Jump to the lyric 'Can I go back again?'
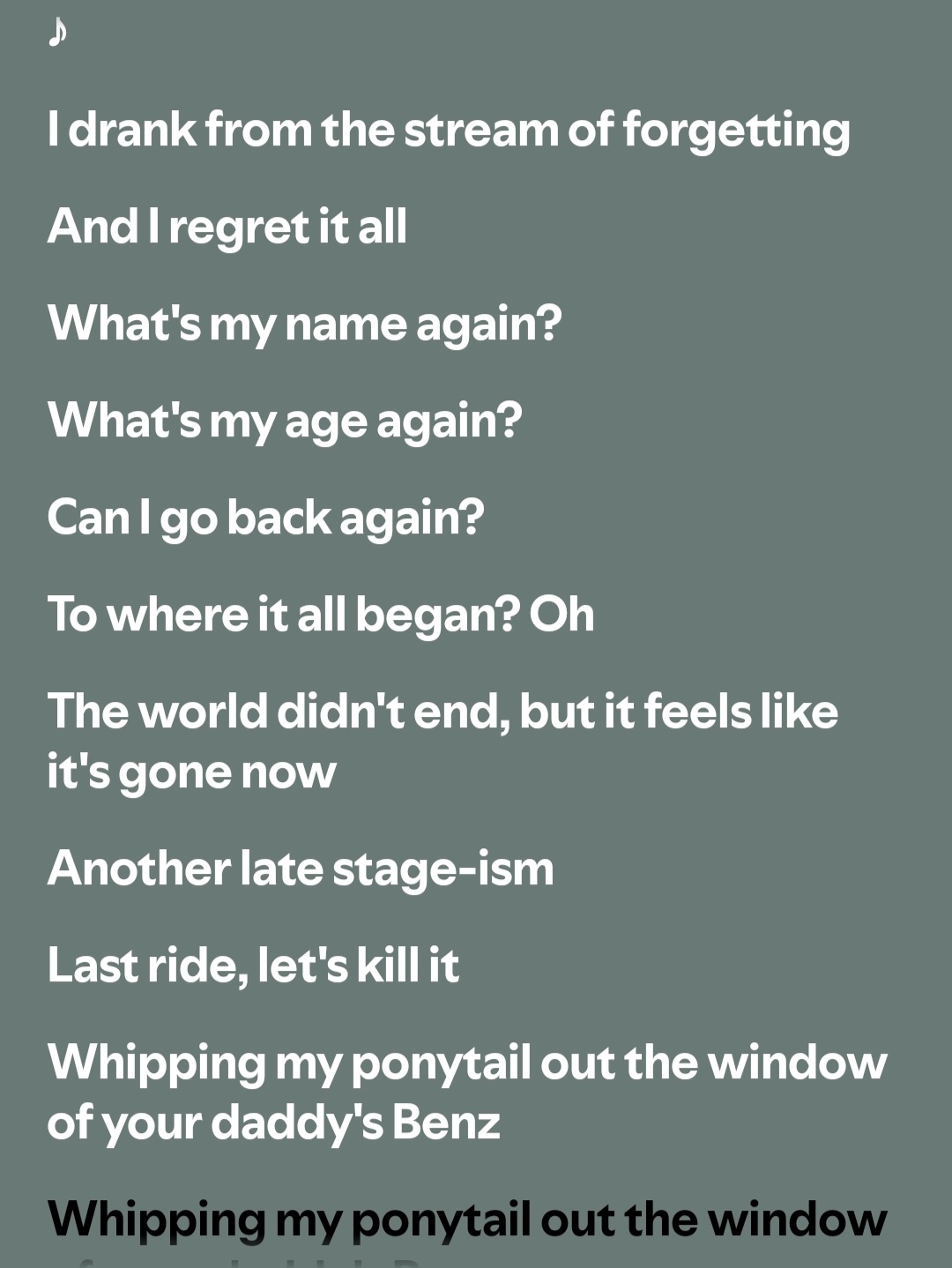 coord(265,517)
